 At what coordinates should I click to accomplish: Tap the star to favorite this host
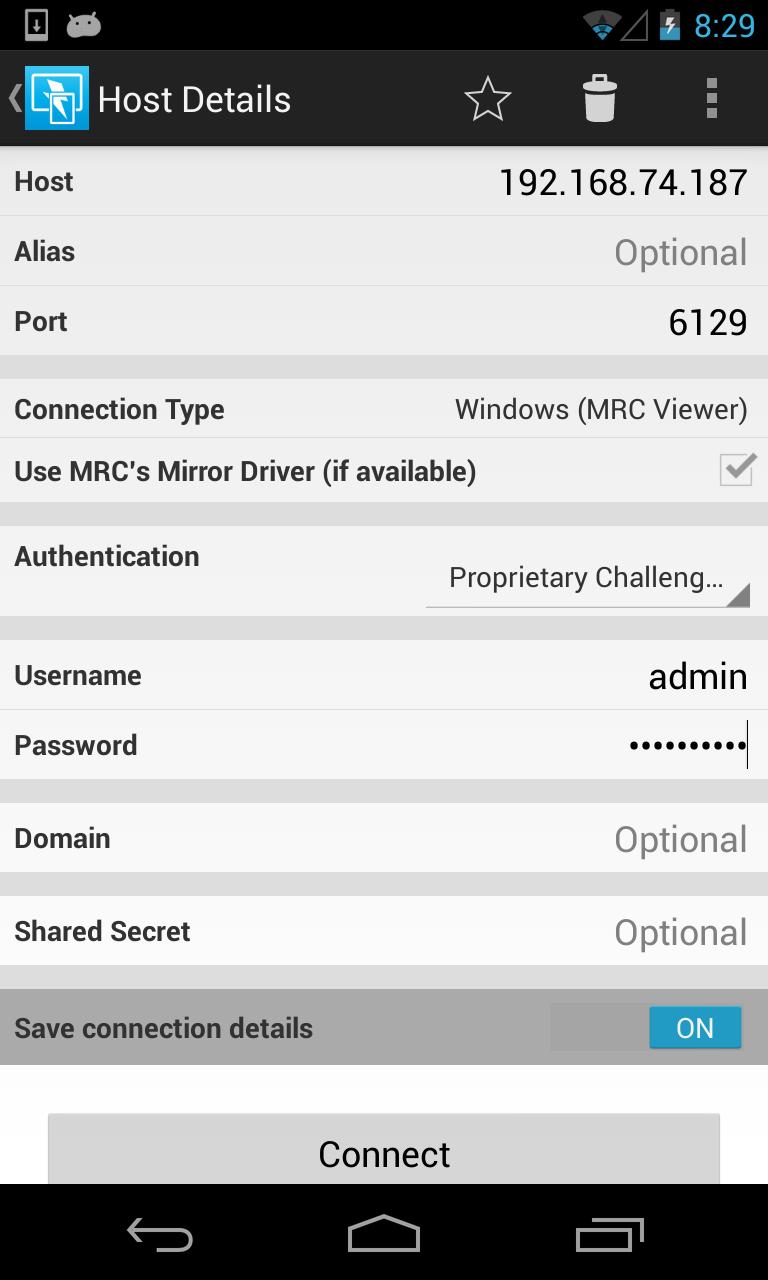point(487,97)
